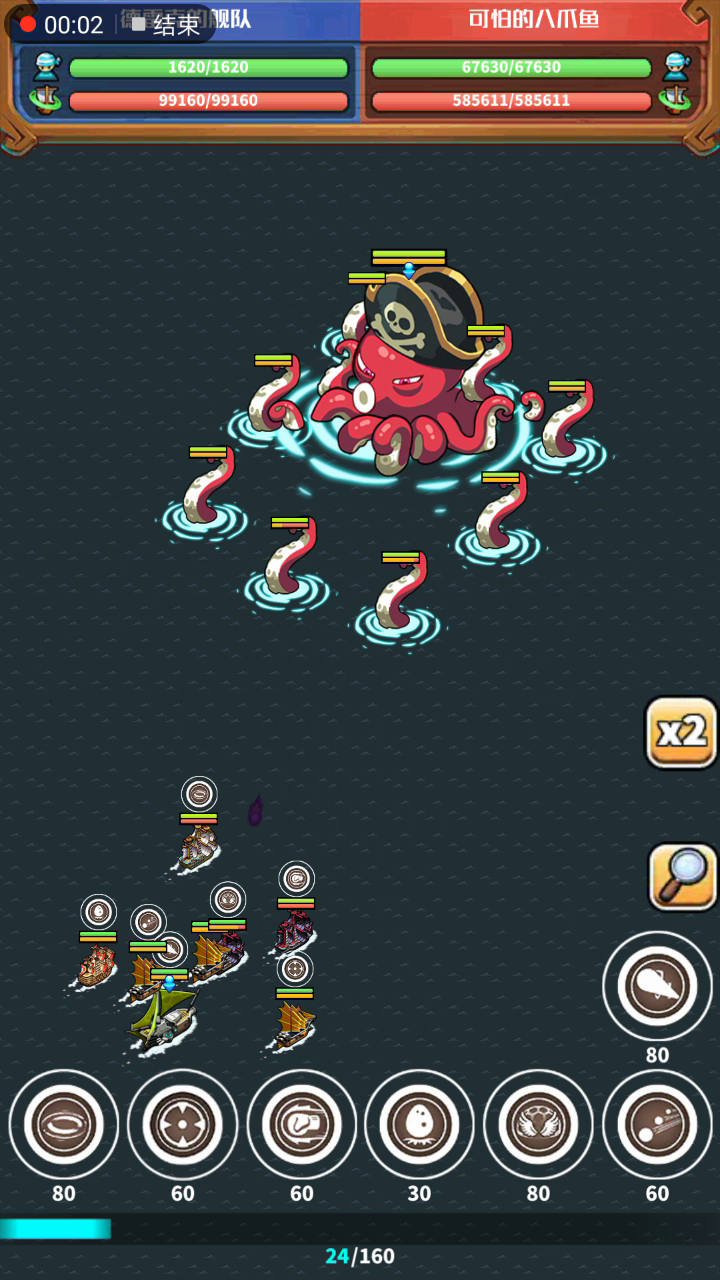Screen dimensions: 720x1280
Task: Toggle the x2 battle speed button
Action: [681, 733]
